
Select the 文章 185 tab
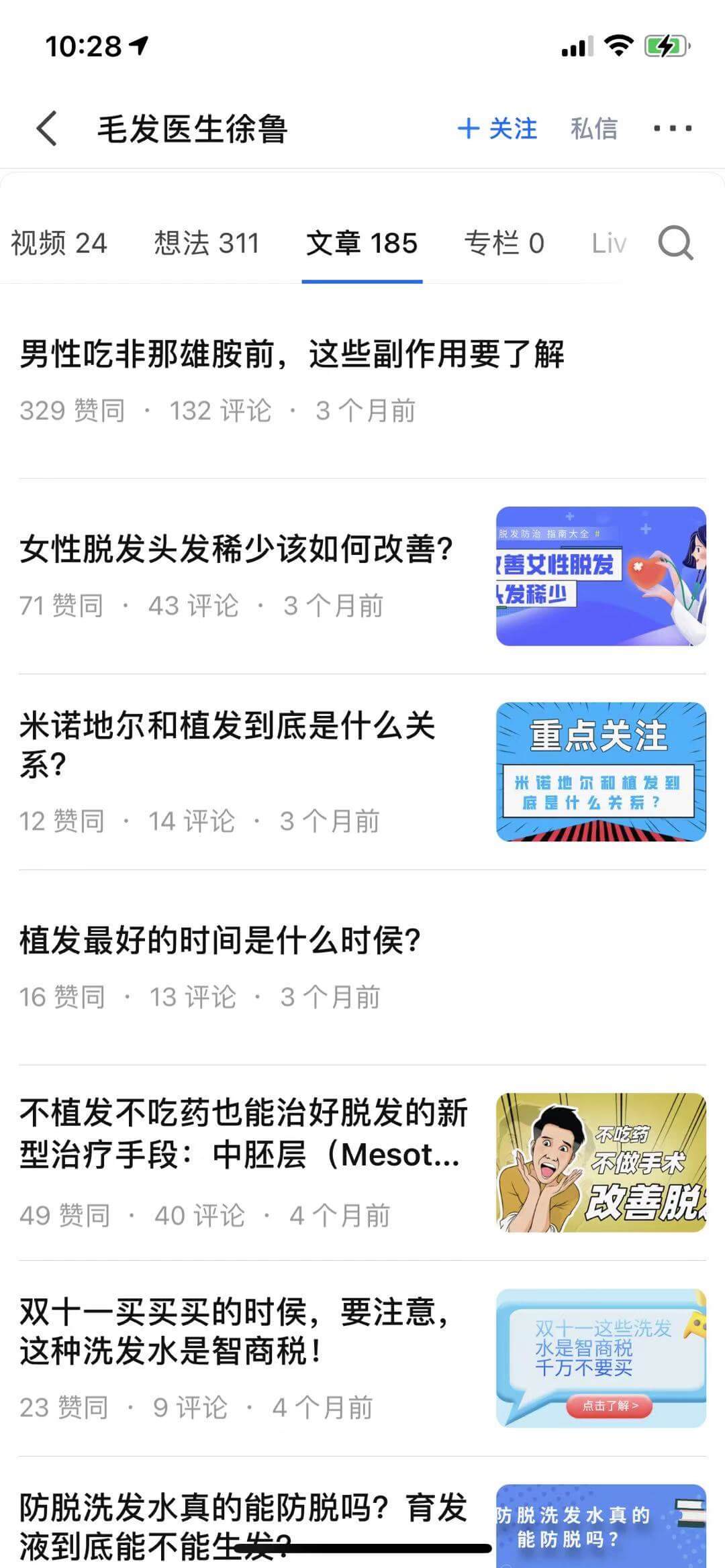click(x=362, y=243)
